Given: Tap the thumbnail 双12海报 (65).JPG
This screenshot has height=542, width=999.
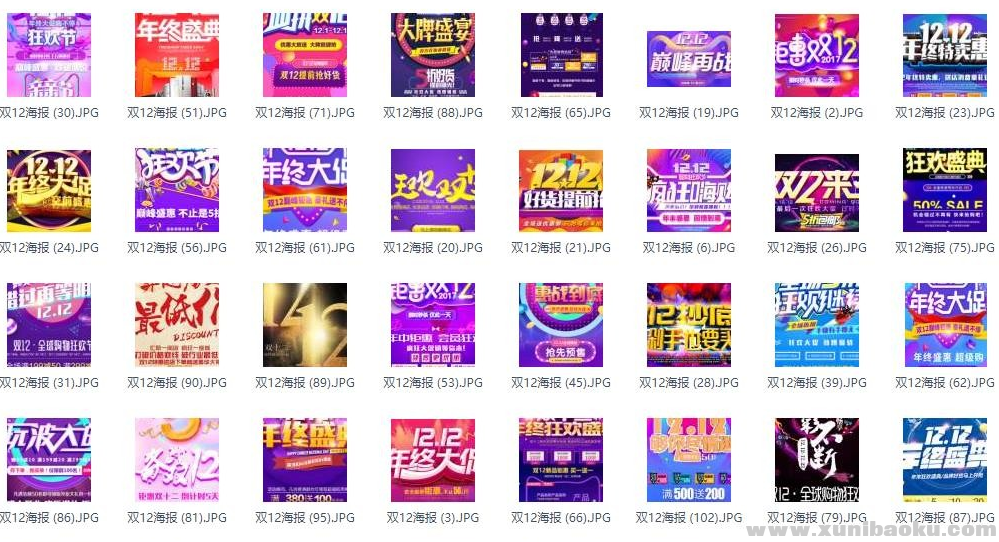Looking at the screenshot, I should coord(561,55).
